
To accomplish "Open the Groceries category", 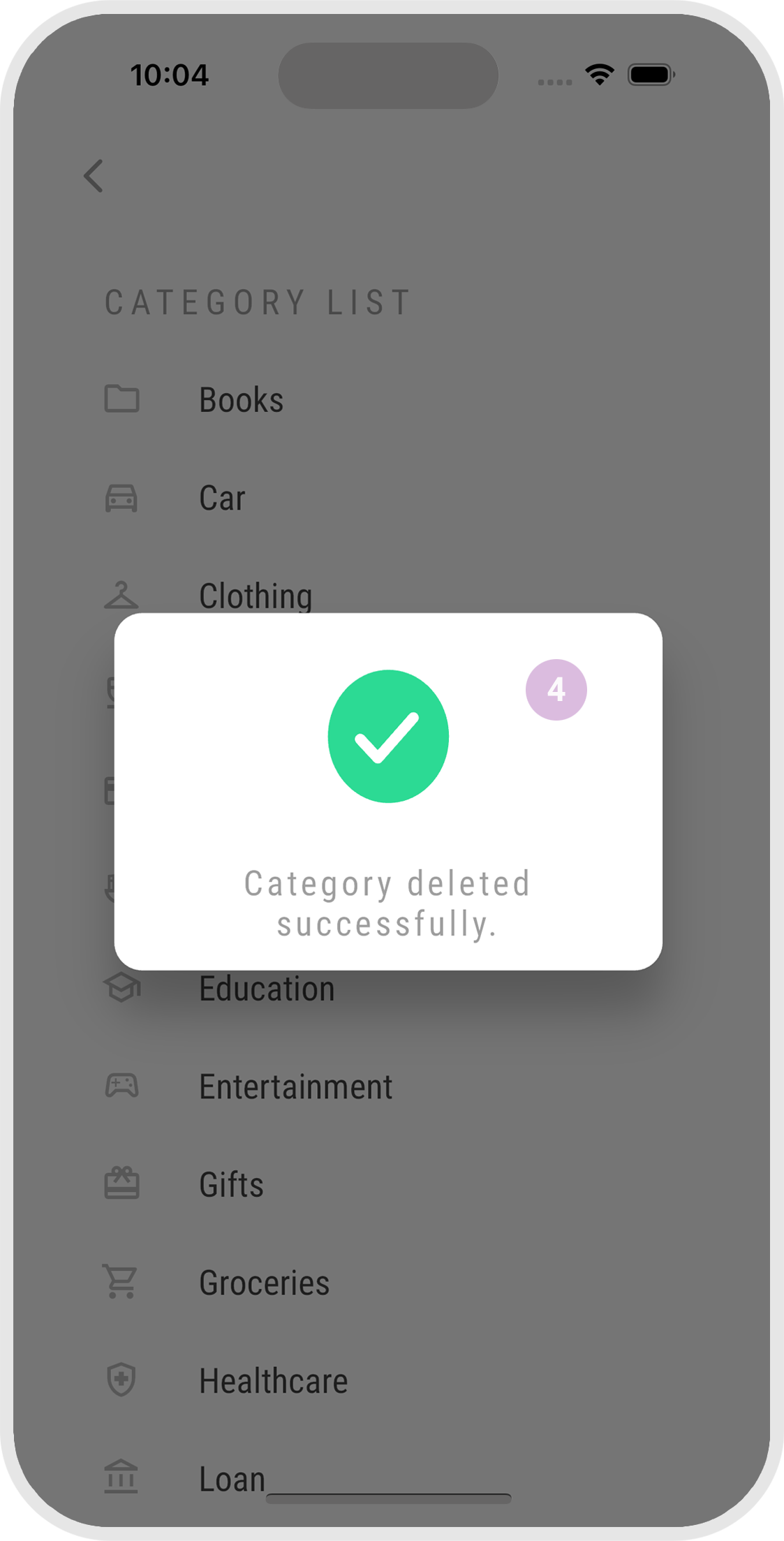I will [264, 1283].
